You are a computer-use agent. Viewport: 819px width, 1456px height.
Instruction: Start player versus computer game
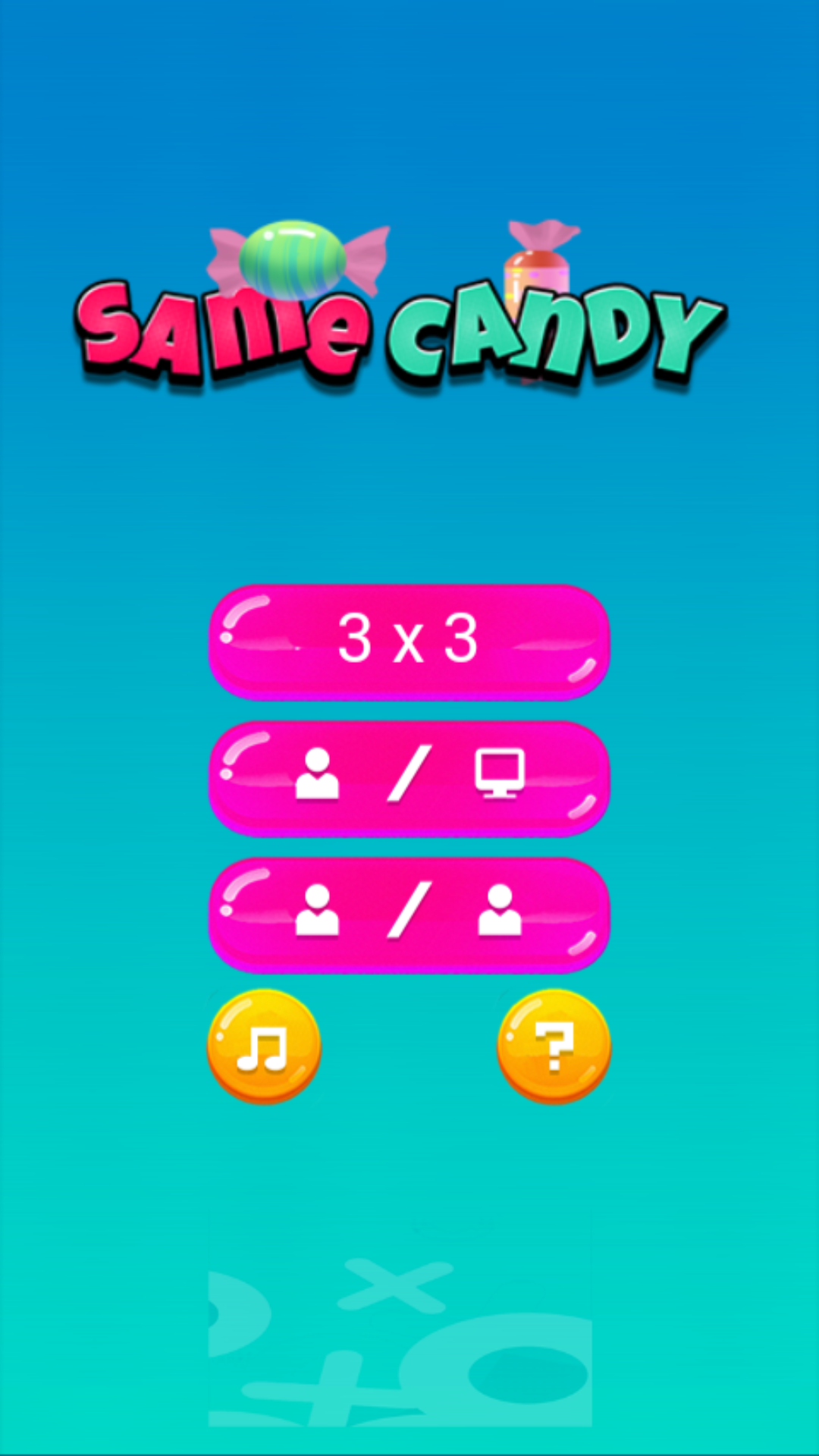(x=409, y=777)
